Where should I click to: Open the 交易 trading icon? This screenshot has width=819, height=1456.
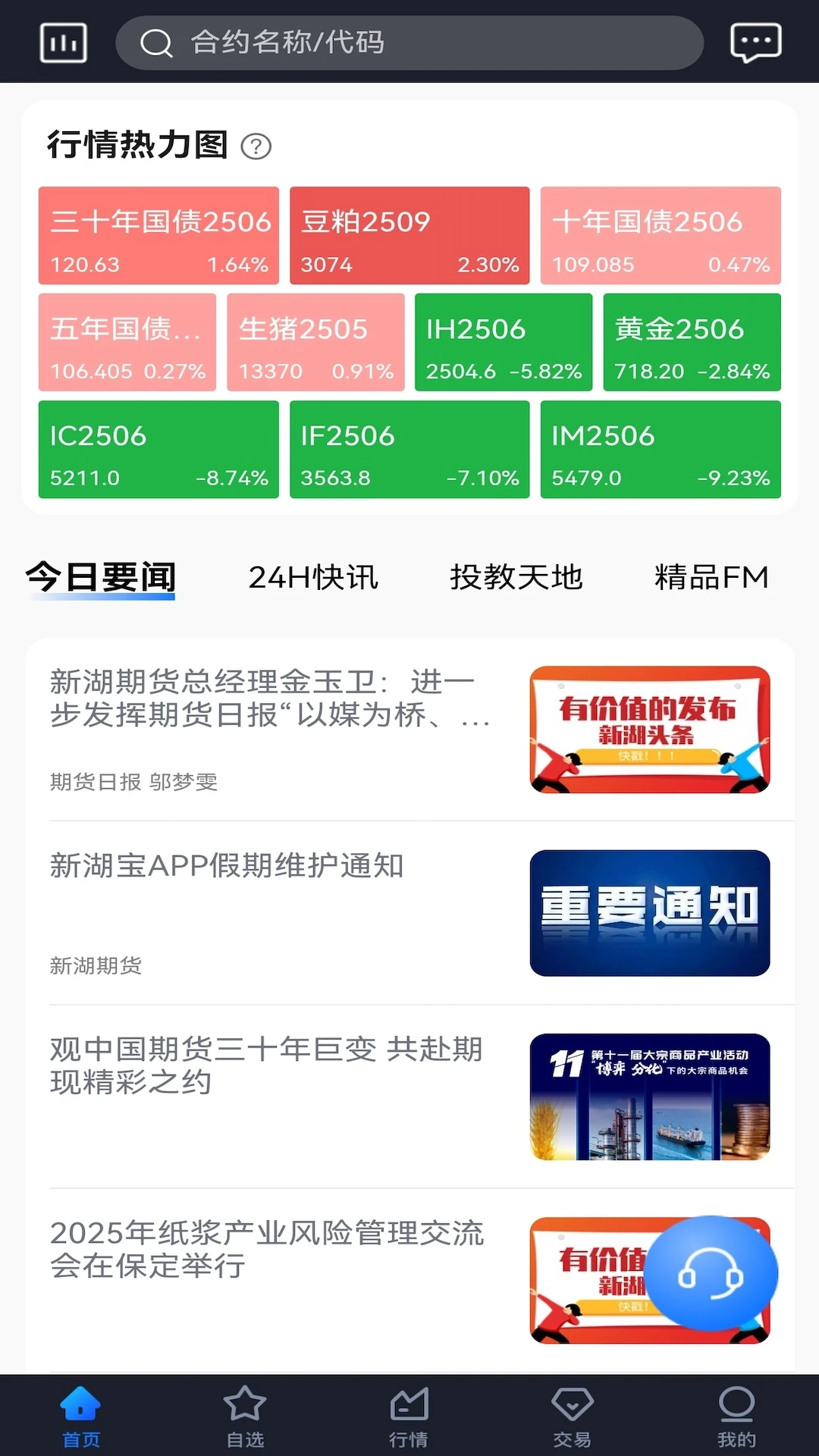tap(573, 1410)
